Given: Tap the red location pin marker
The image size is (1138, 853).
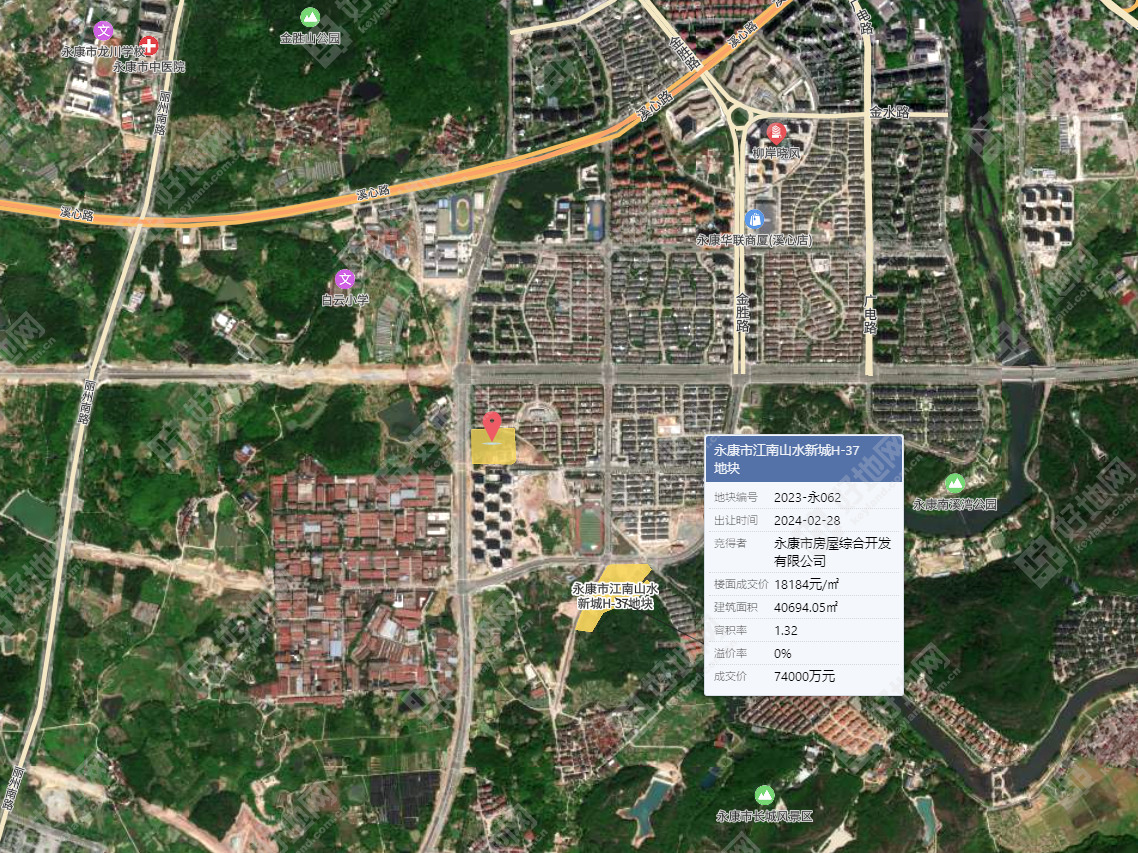Looking at the screenshot, I should click(x=492, y=426).
